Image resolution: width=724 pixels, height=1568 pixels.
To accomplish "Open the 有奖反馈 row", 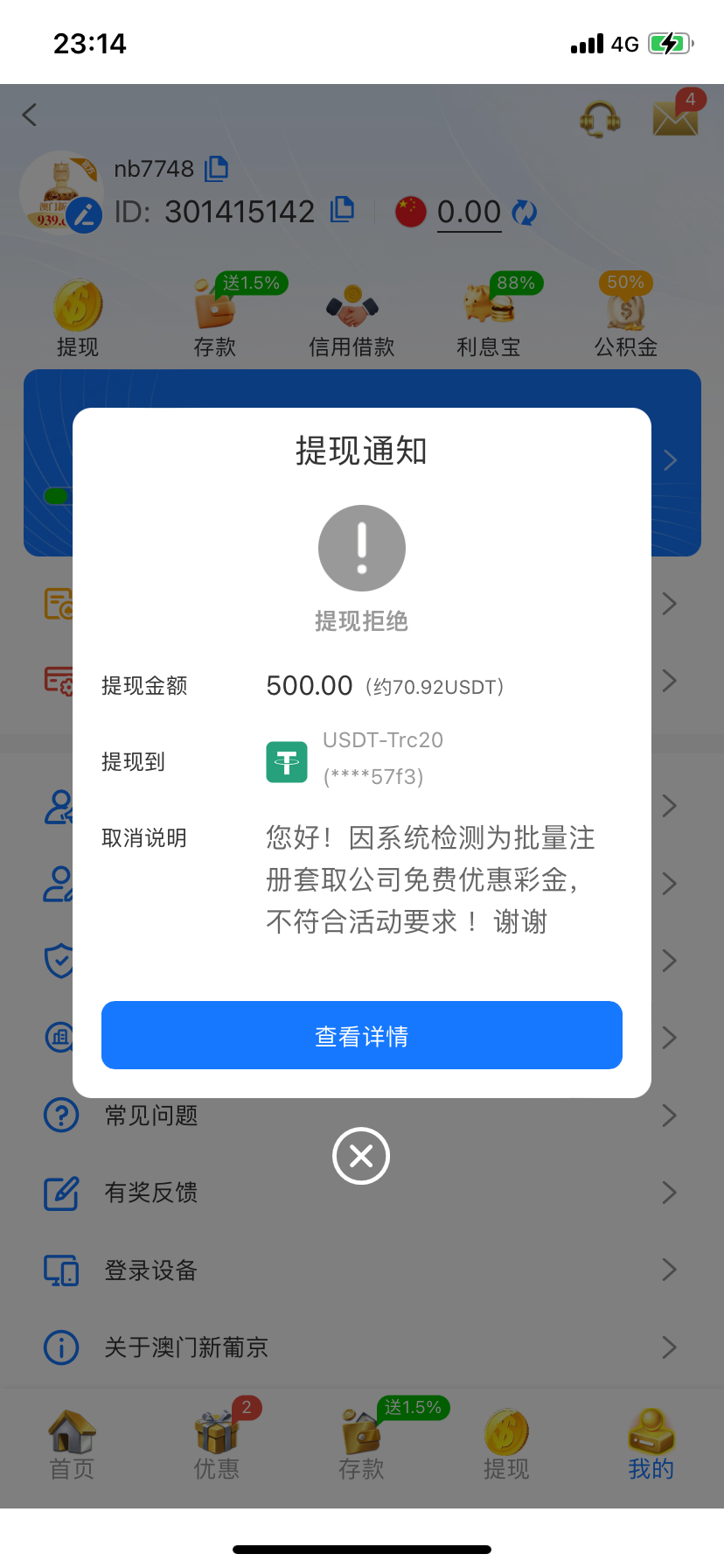I will pyautogui.click(x=361, y=1193).
